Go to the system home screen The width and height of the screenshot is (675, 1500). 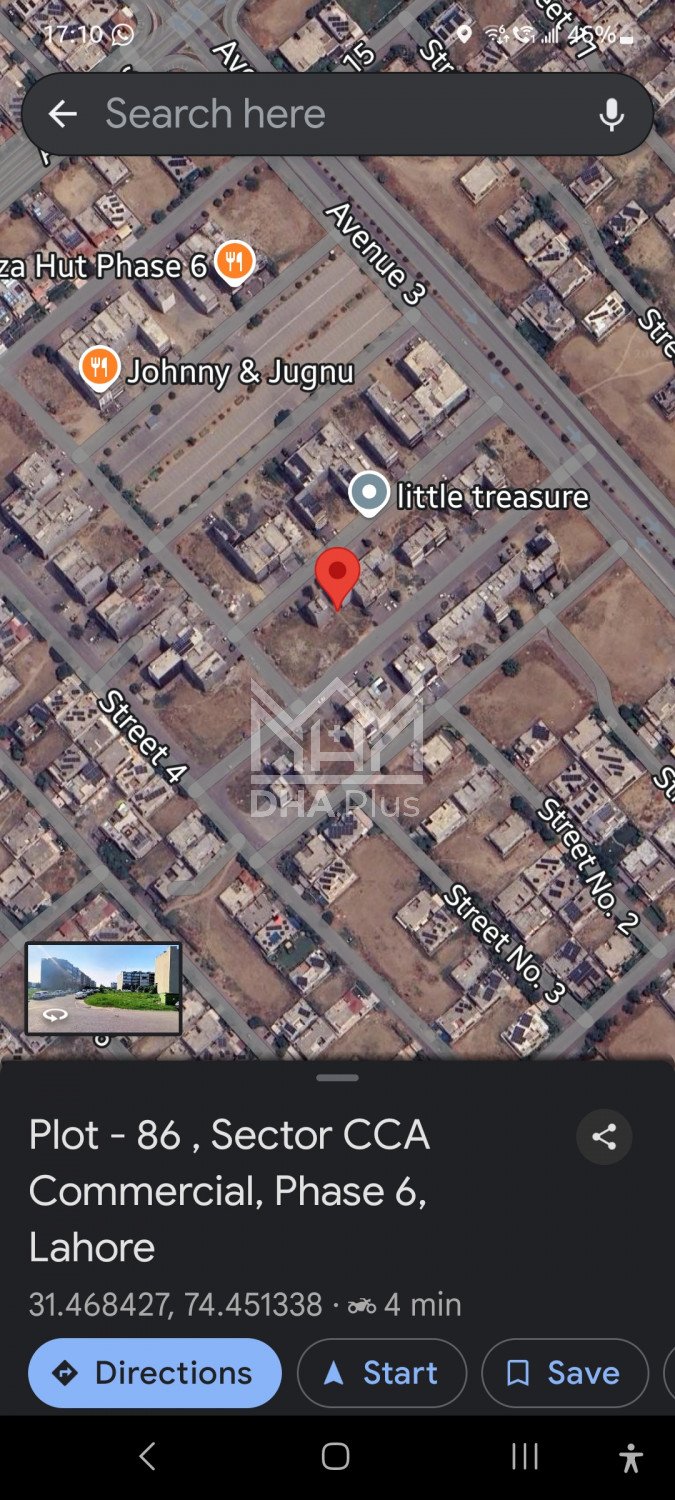(336, 1457)
